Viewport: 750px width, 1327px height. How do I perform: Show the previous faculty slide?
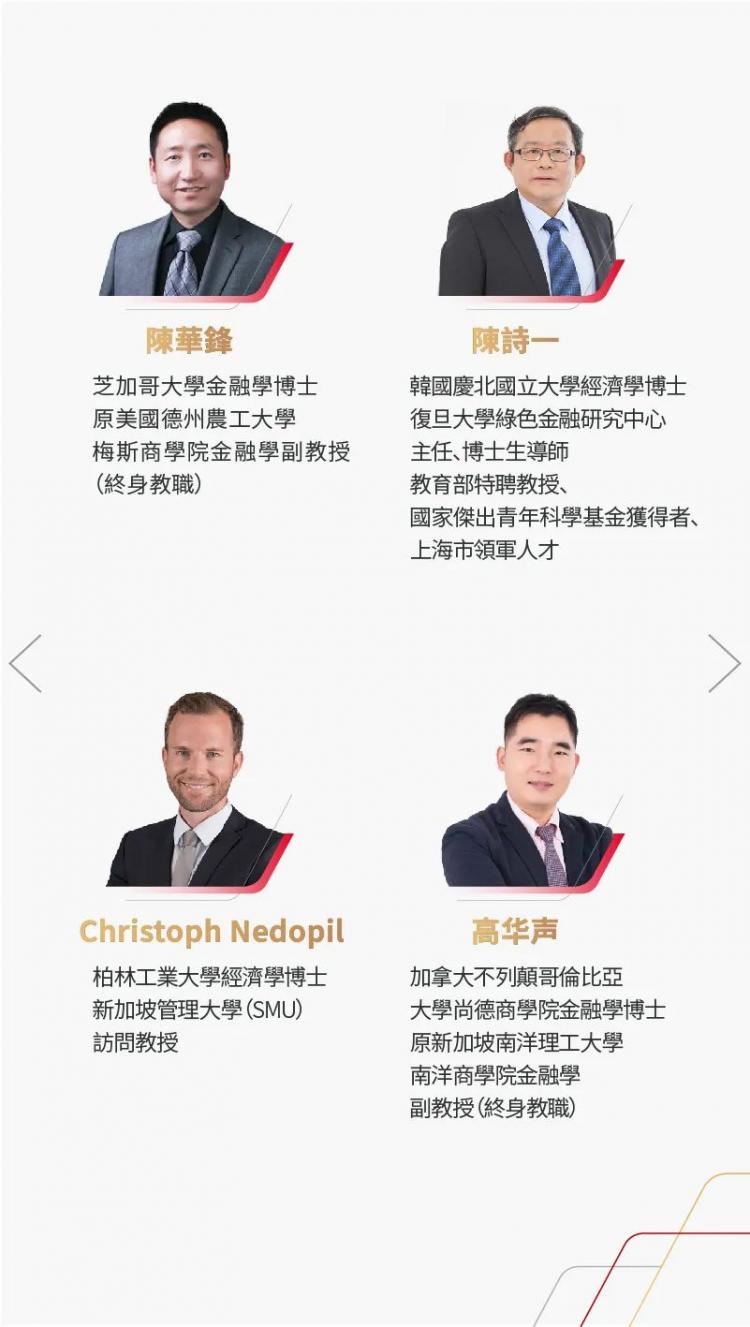26,663
